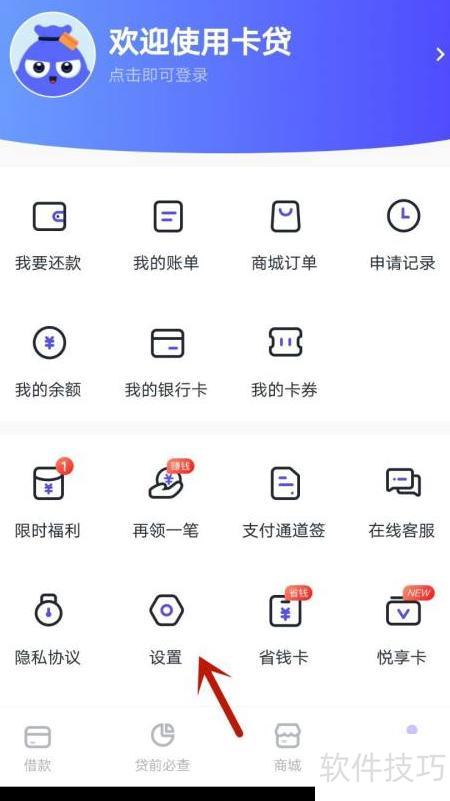The width and height of the screenshot is (450, 801).
Task: Open 我的银行卡 bank cards
Action: point(167,362)
